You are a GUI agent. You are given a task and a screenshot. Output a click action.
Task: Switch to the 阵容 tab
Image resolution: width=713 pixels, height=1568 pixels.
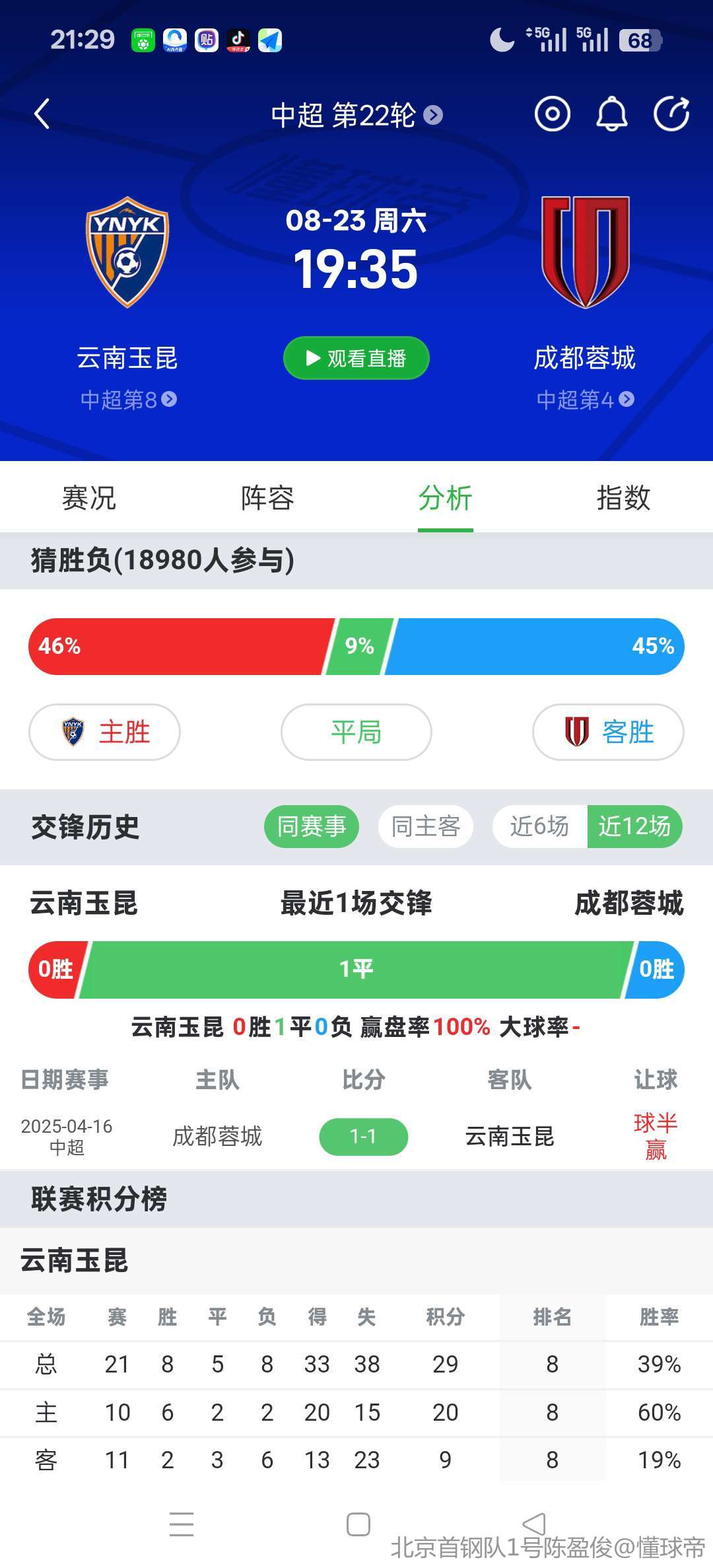(267, 498)
